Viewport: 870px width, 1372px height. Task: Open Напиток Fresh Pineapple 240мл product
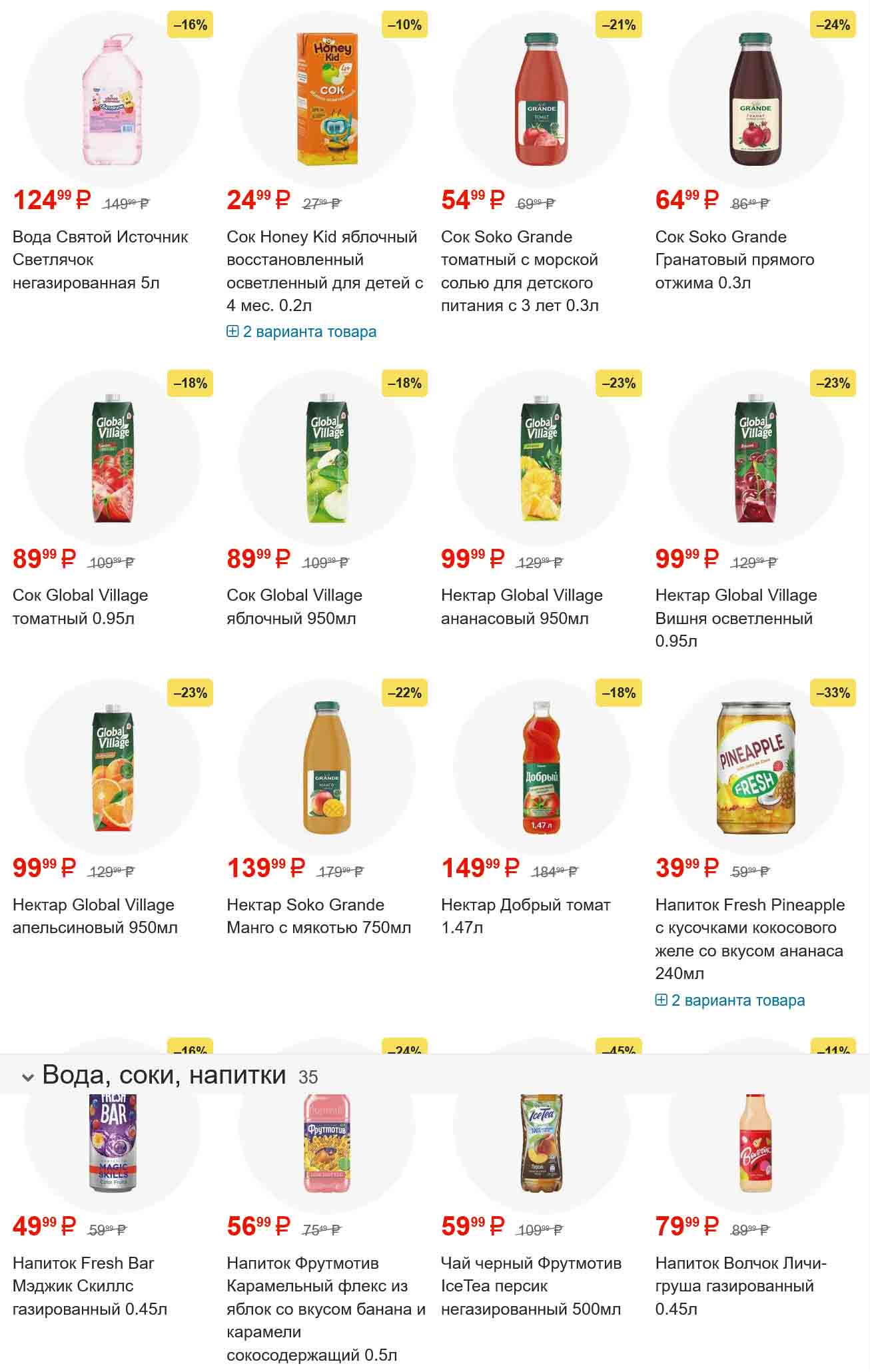[749, 938]
